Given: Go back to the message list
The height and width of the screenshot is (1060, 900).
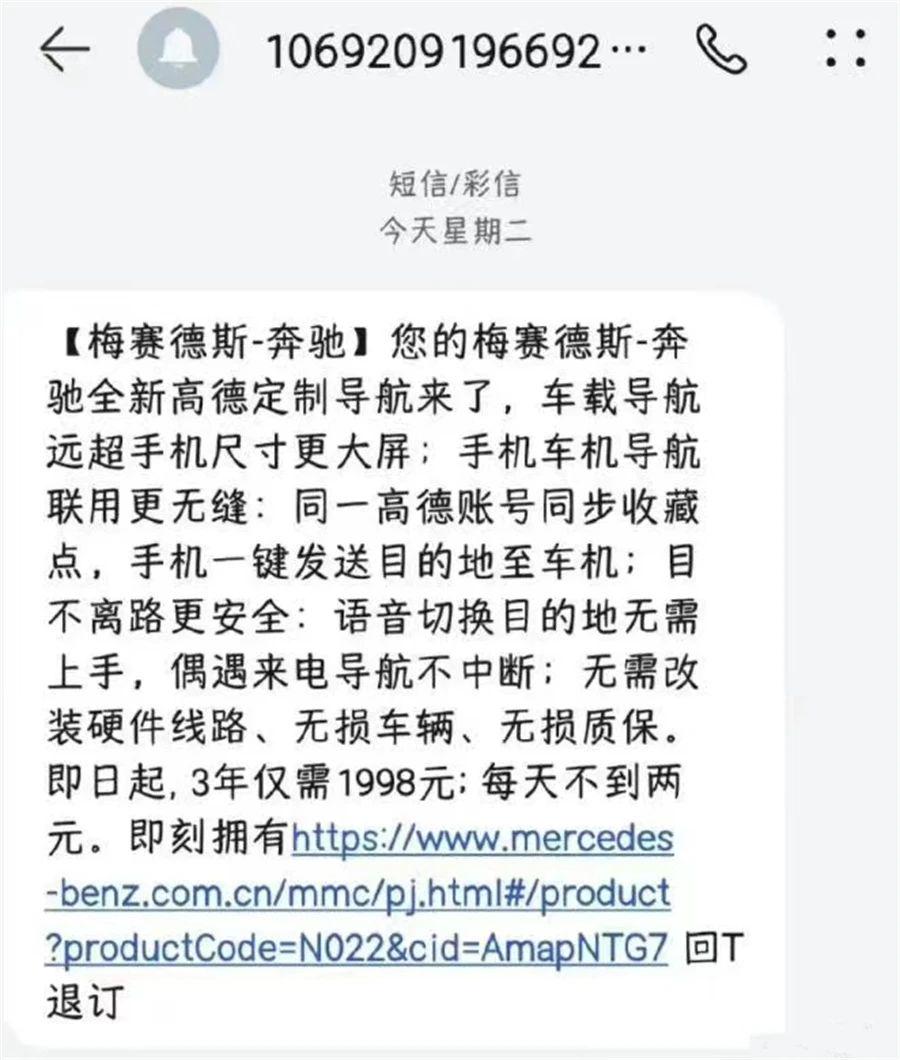Looking at the screenshot, I should pyautogui.click(x=64, y=50).
